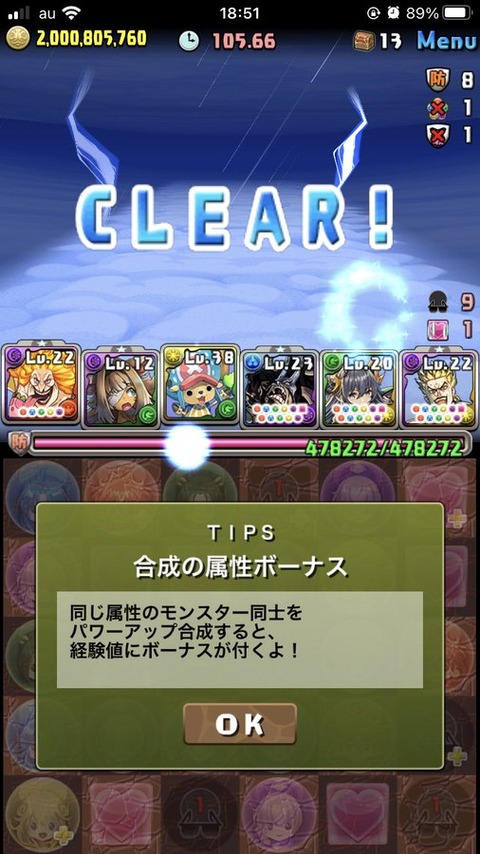Open the Menu at top right
The width and height of the screenshot is (480, 854).
pyautogui.click(x=446, y=41)
